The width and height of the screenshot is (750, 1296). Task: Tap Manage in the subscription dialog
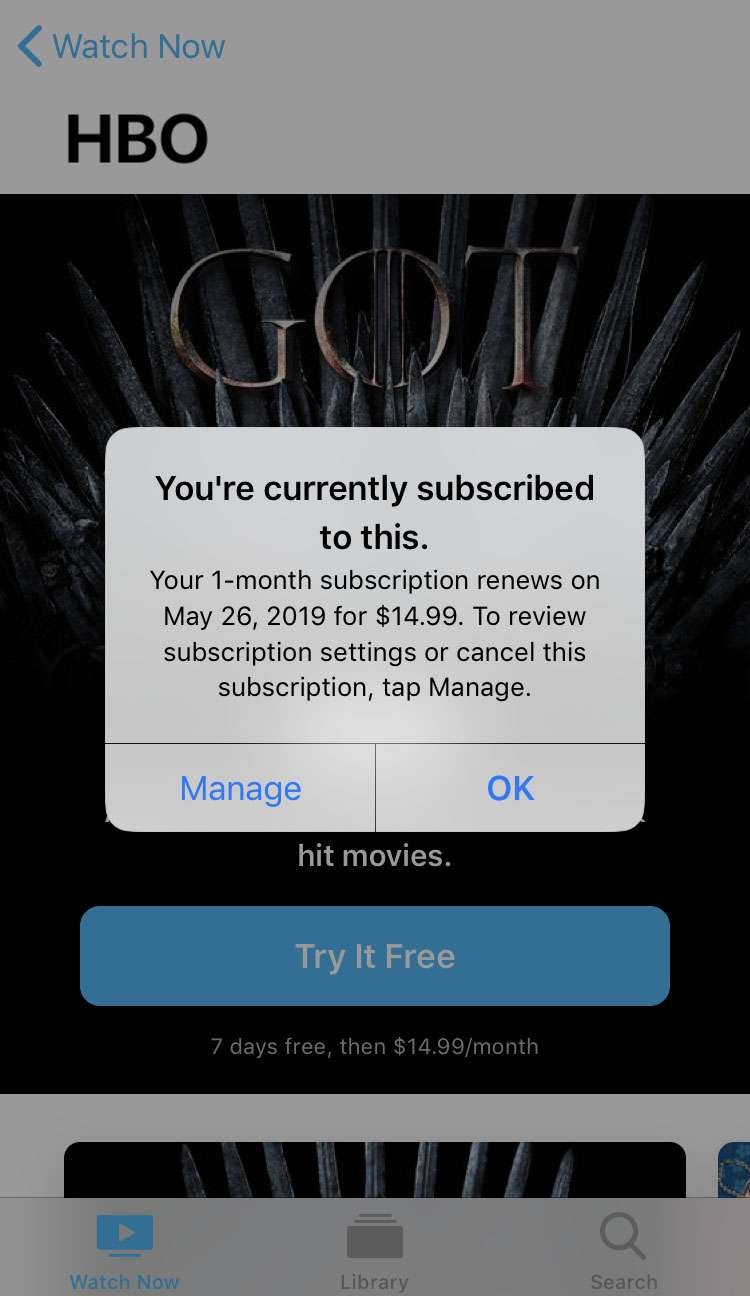pyautogui.click(x=240, y=788)
